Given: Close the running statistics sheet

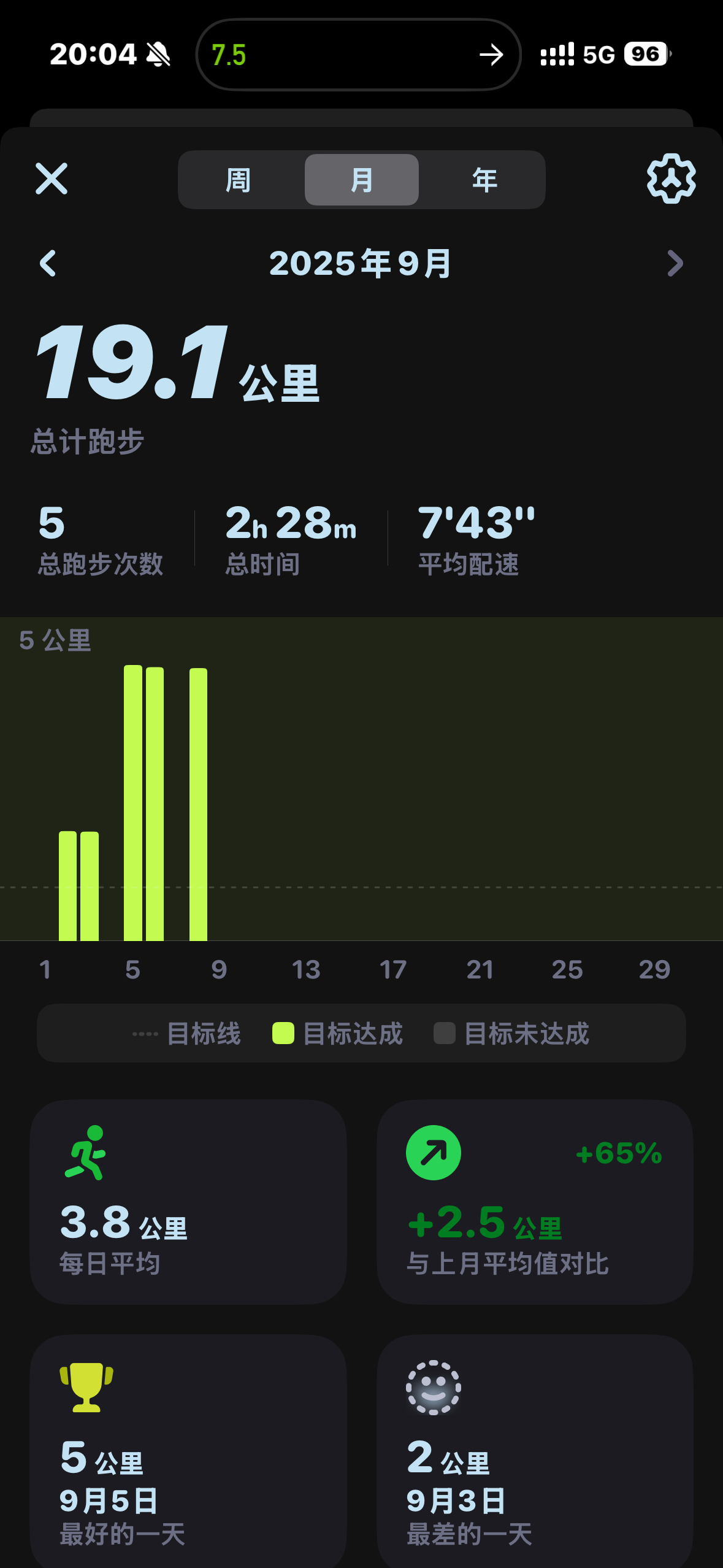Looking at the screenshot, I should click(x=52, y=179).
